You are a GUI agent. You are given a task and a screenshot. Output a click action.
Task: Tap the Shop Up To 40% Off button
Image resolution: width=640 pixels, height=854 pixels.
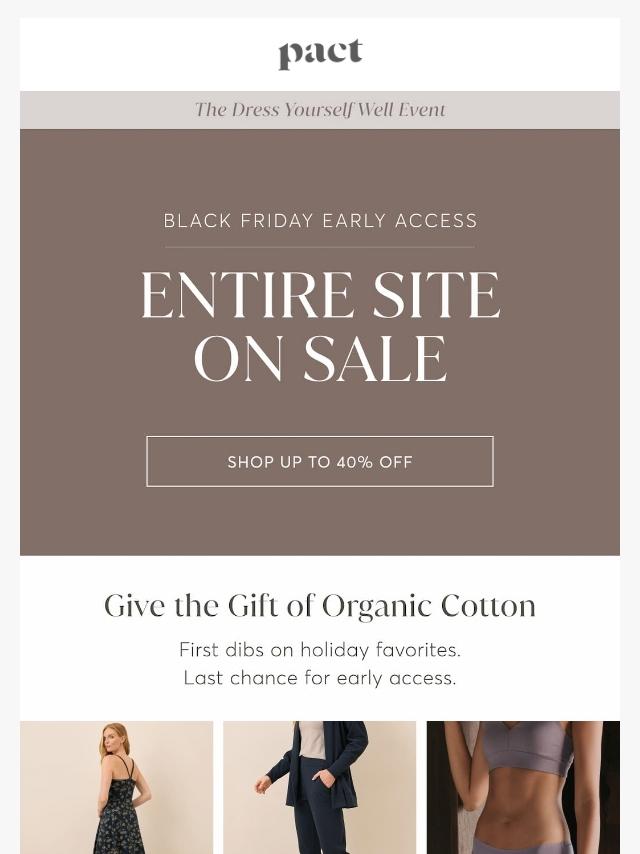click(x=320, y=461)
